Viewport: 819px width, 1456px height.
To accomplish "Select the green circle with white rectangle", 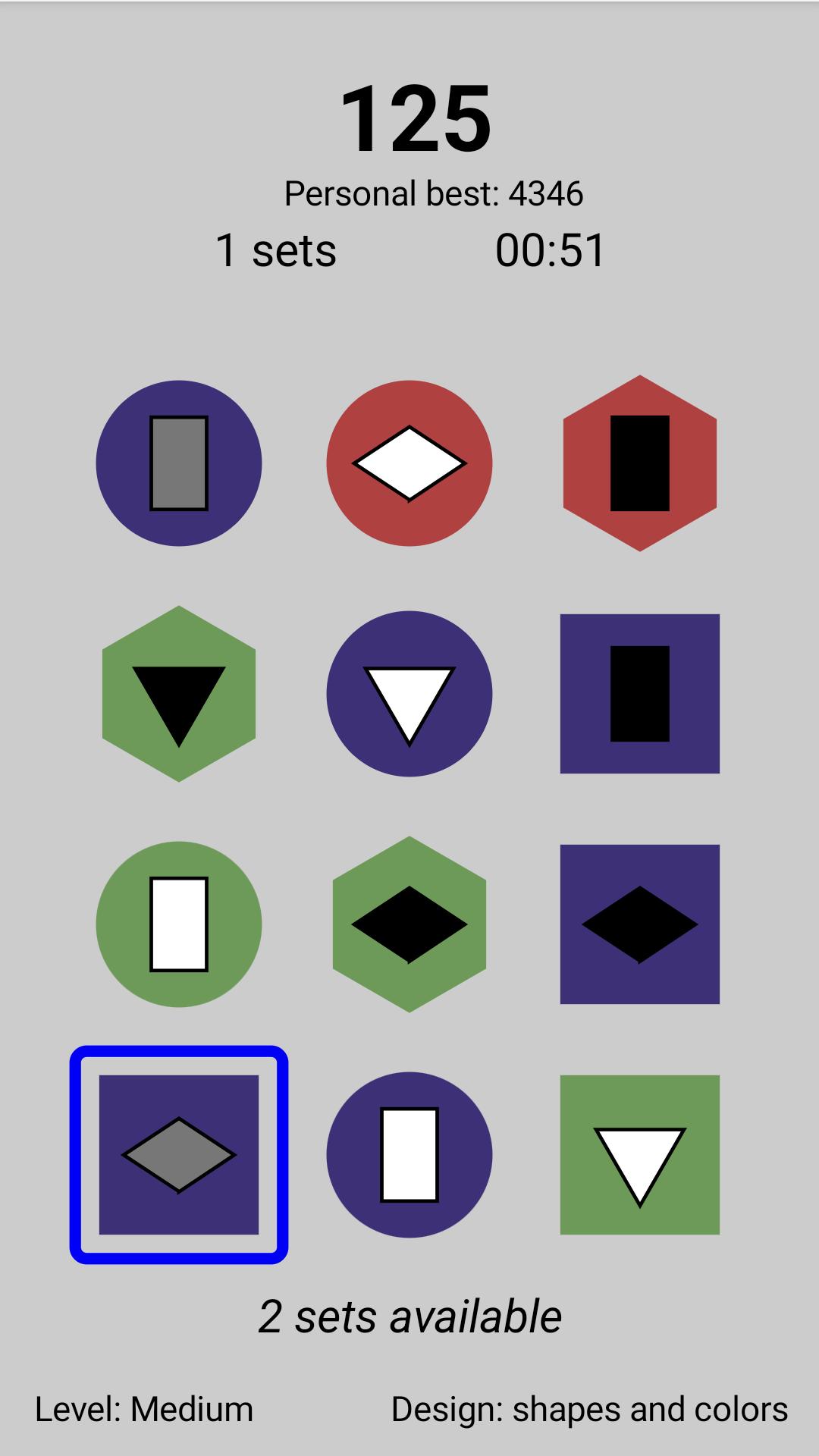I will (179, 924).
